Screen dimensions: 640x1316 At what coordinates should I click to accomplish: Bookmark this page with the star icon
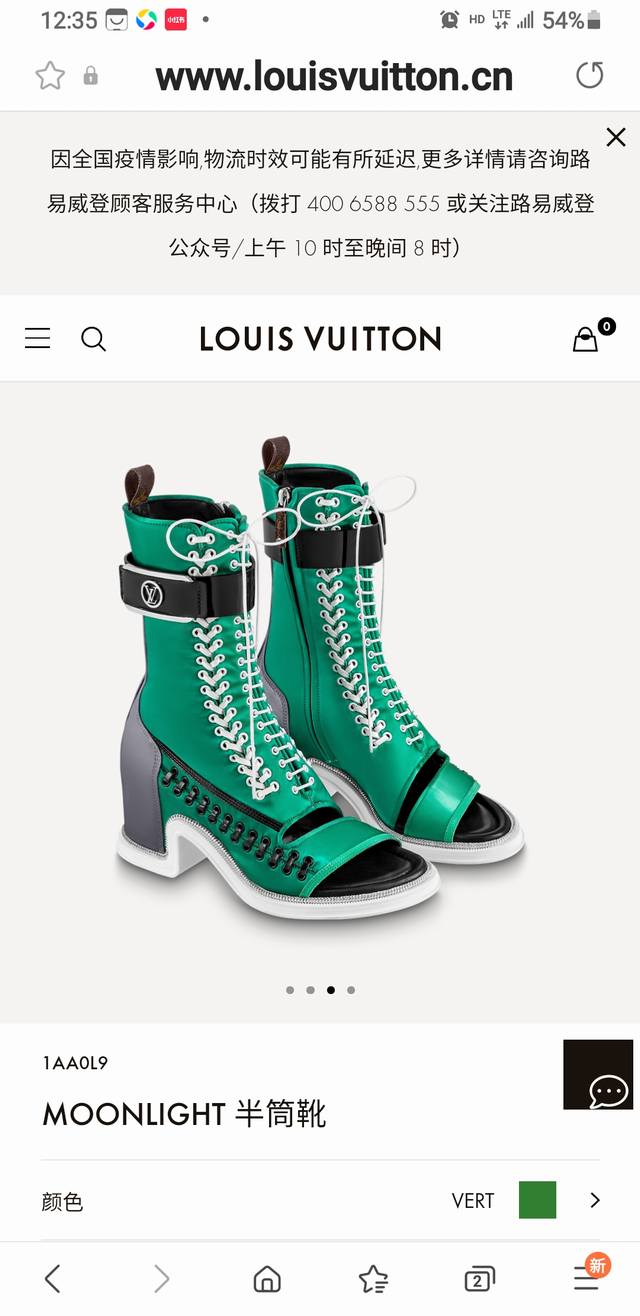(50, 76)
